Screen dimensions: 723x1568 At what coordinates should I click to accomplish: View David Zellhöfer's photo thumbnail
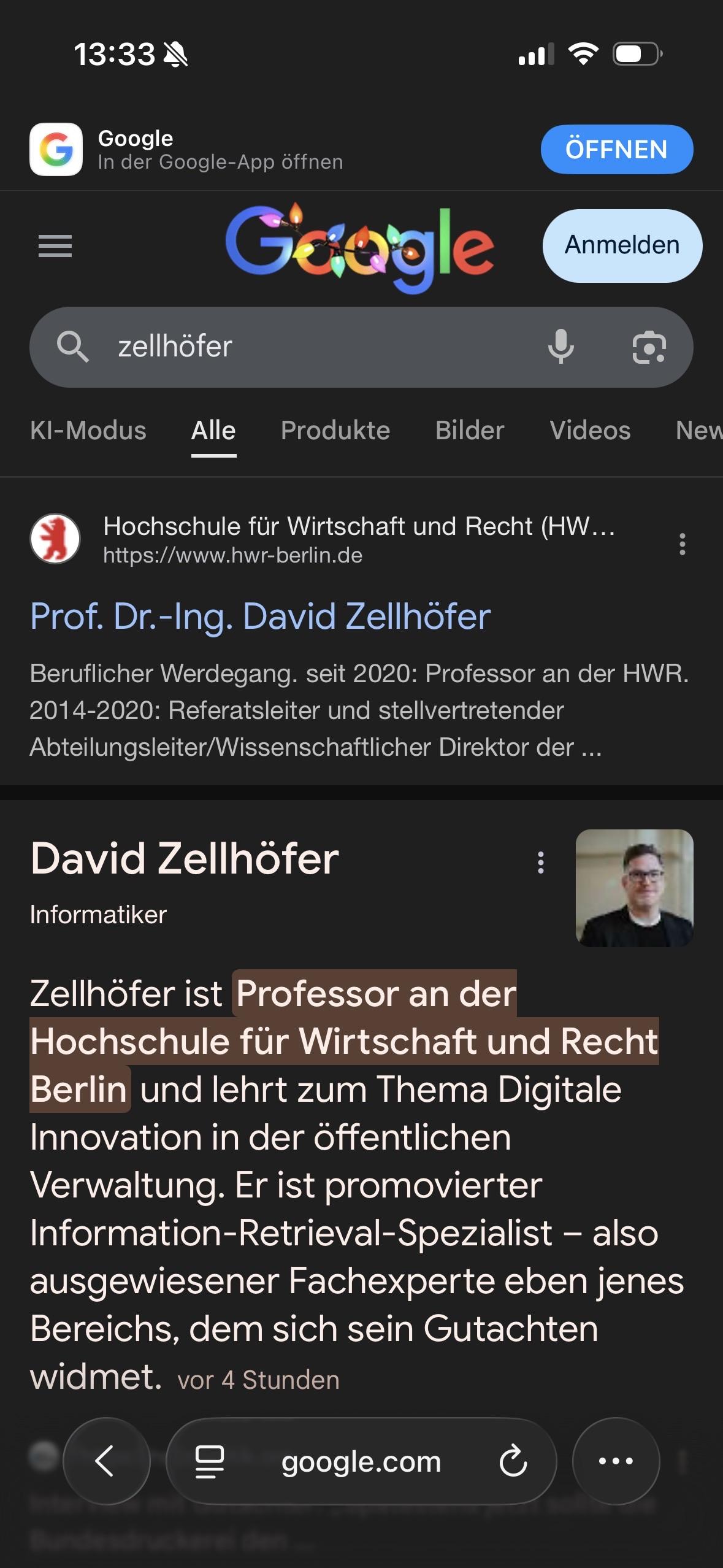(x=634, y=888)
